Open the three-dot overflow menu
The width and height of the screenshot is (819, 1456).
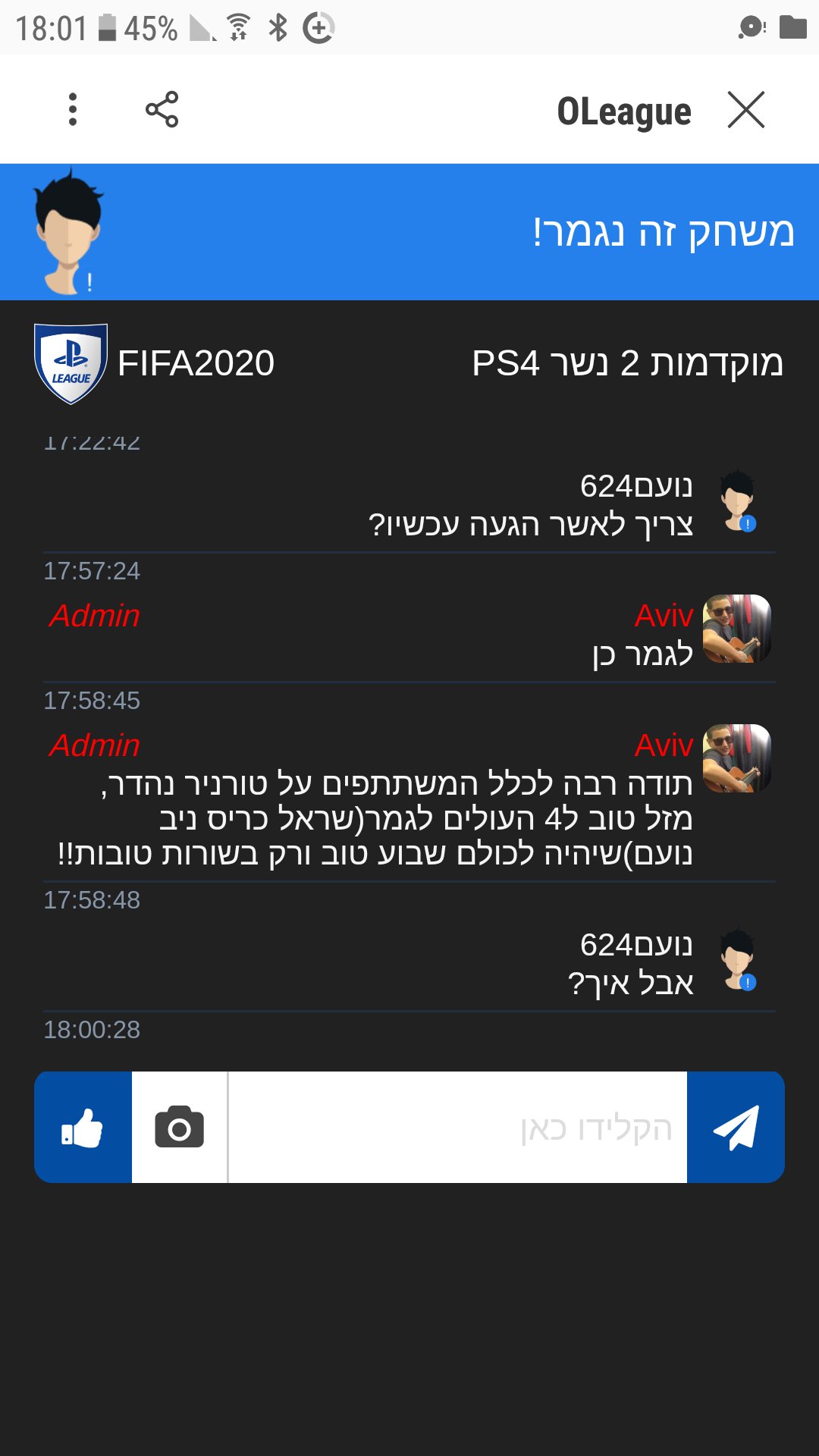tap(73, 109)
